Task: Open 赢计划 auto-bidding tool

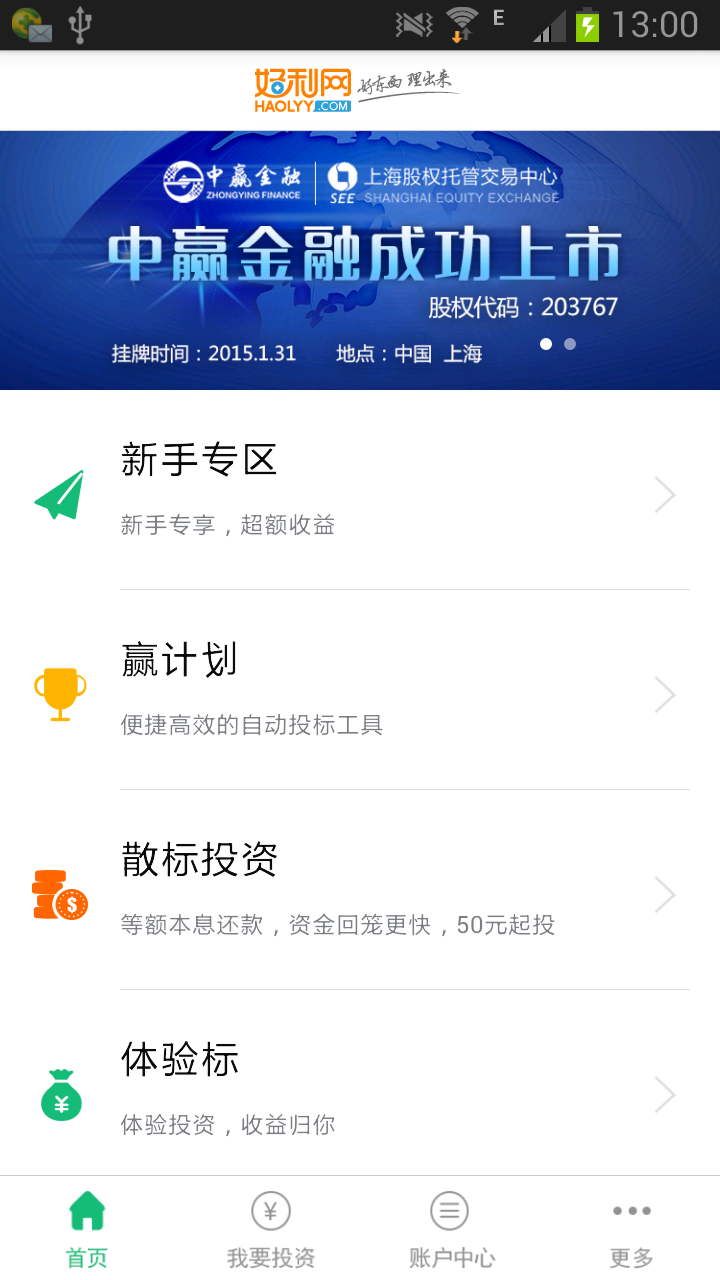Action: (360, 692)
